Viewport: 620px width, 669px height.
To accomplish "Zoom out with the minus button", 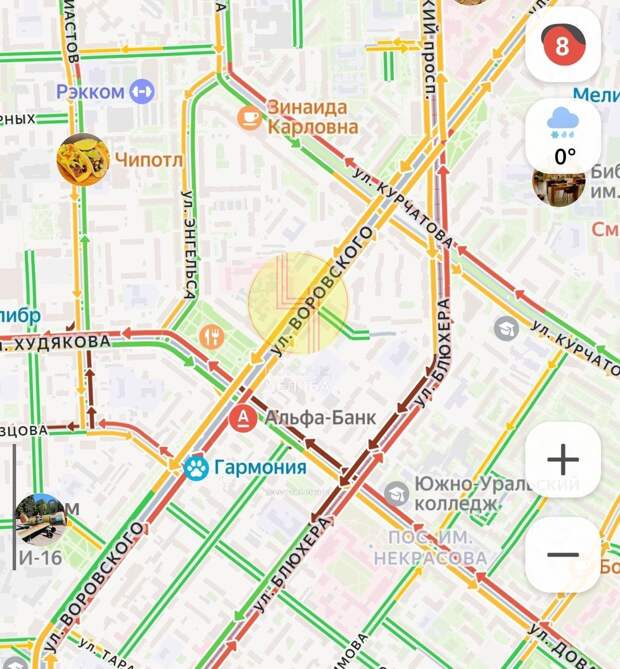I will 563,554.
